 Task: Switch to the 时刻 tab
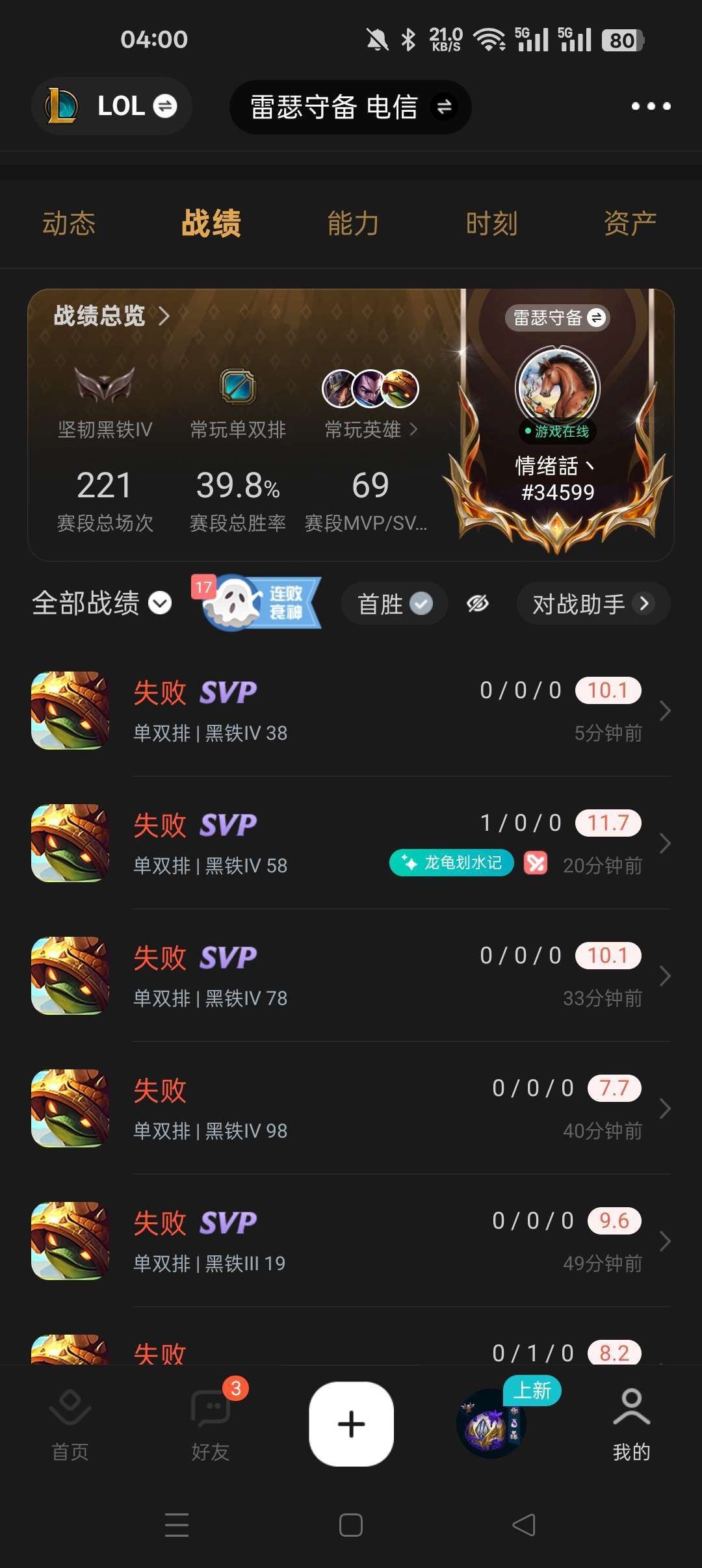coord(491,224)
